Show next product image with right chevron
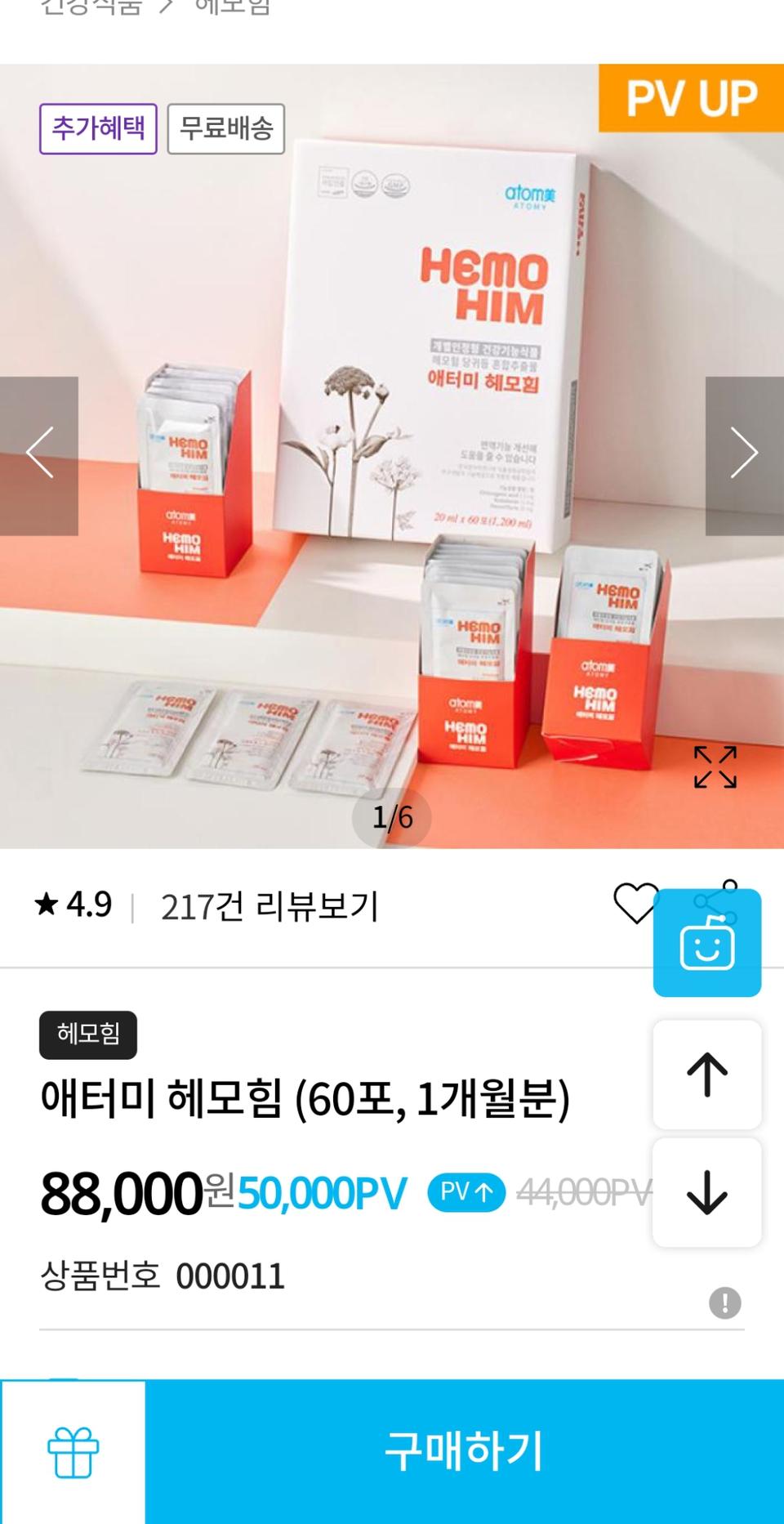The height and width of the screenshot is (1524, 784). [744, 451]
